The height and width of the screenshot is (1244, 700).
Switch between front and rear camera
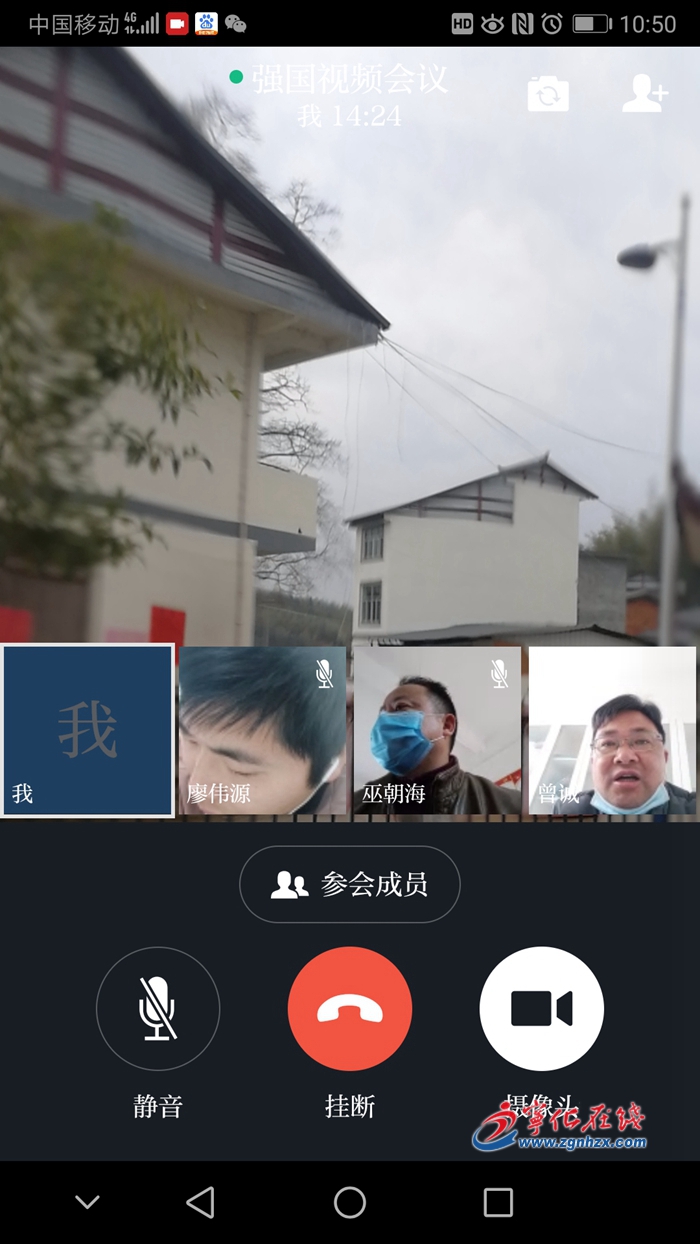click(548, 95)
